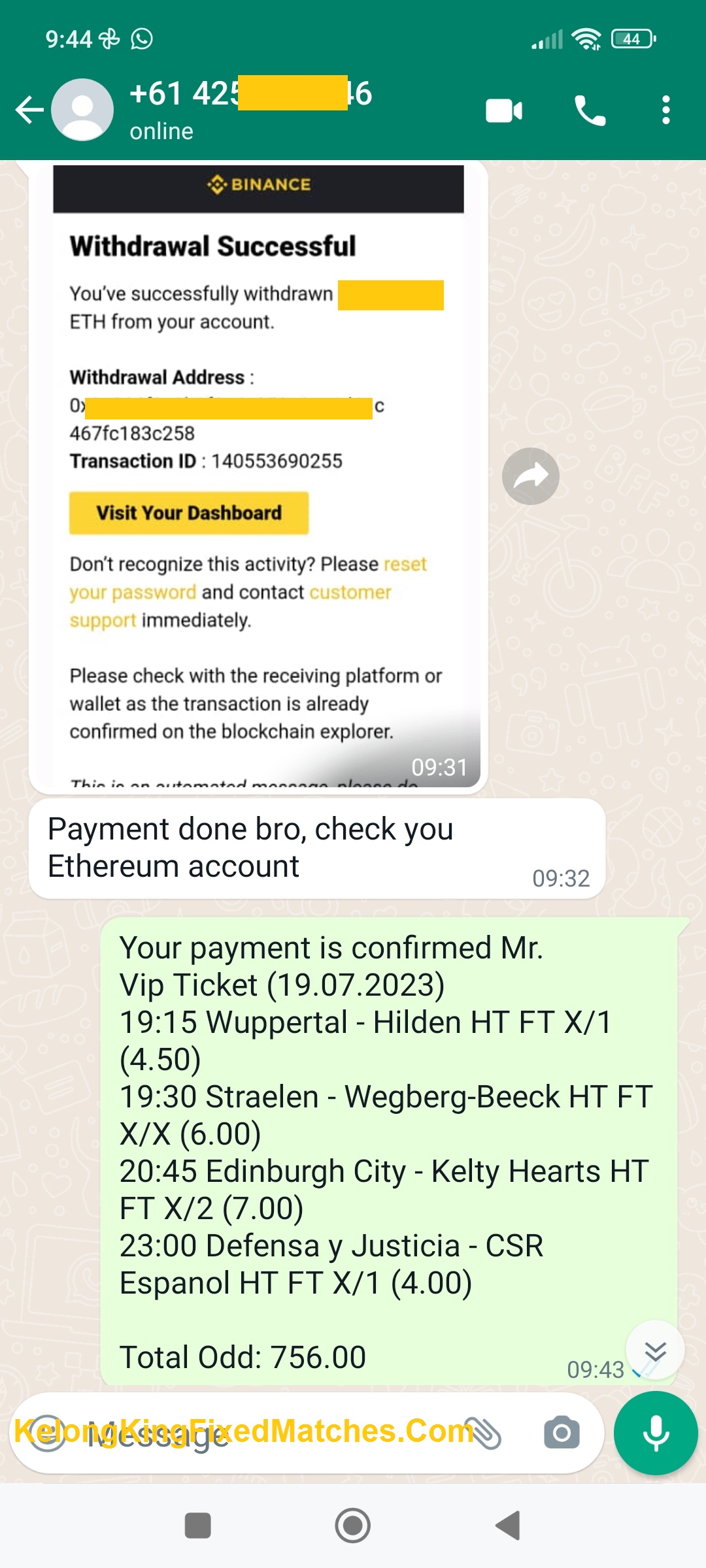The width and height of the screenshot is (706, 1568).
Task: Start a voice call
Action: [x=590, y=110]
